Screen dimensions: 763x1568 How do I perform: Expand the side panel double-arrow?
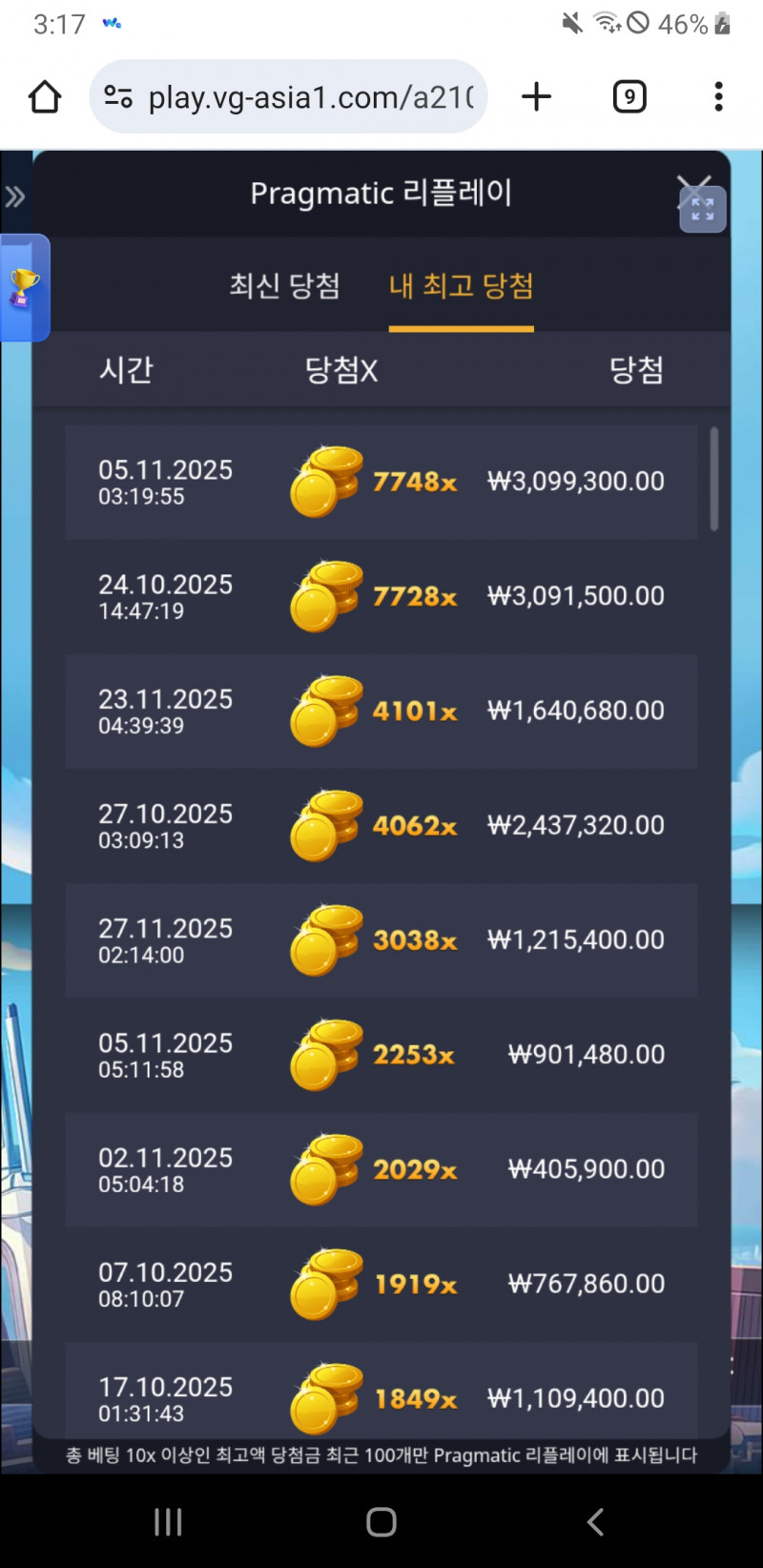(x=14, y=197)
